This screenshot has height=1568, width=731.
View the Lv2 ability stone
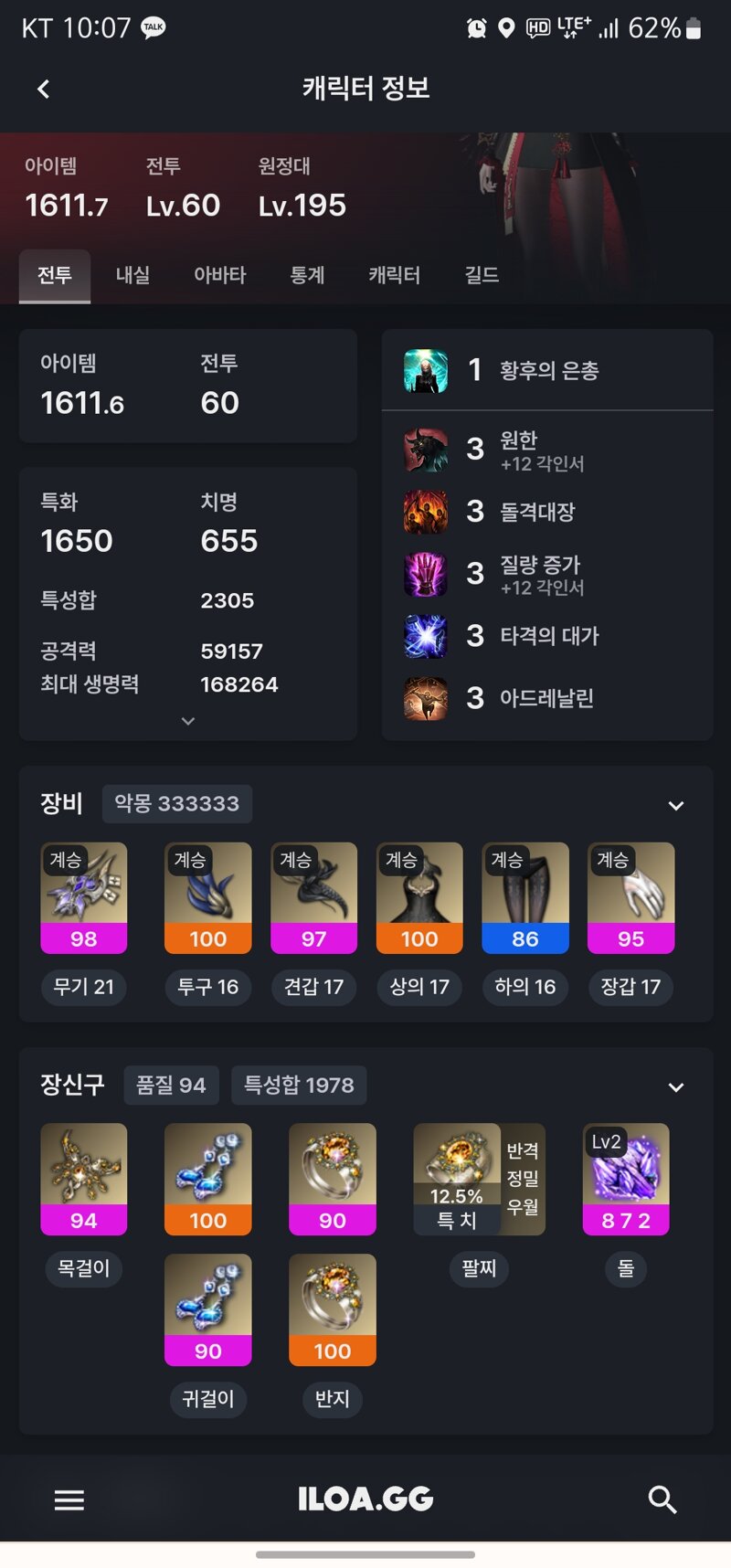point(626,1178)
